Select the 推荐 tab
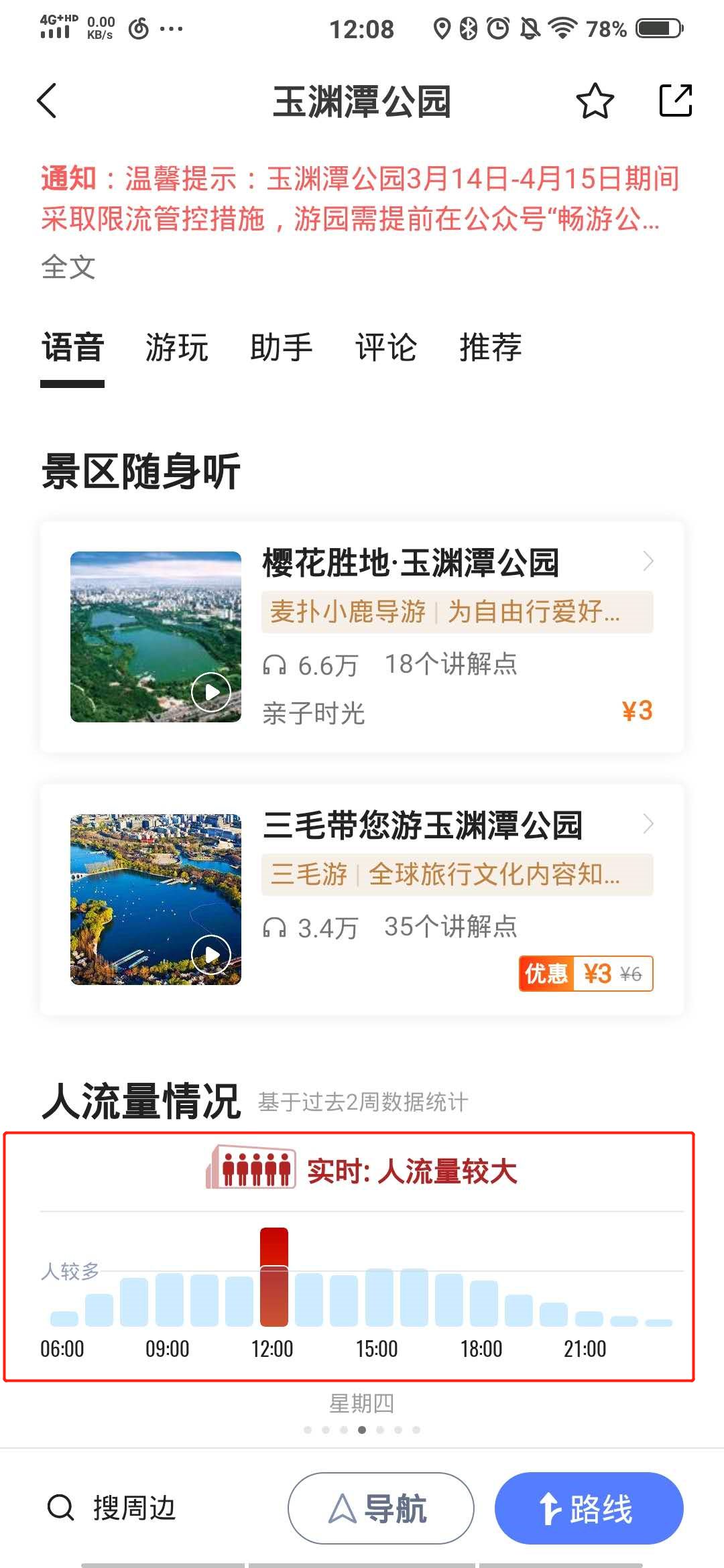 pyautogui.click(x=491, y=347)
